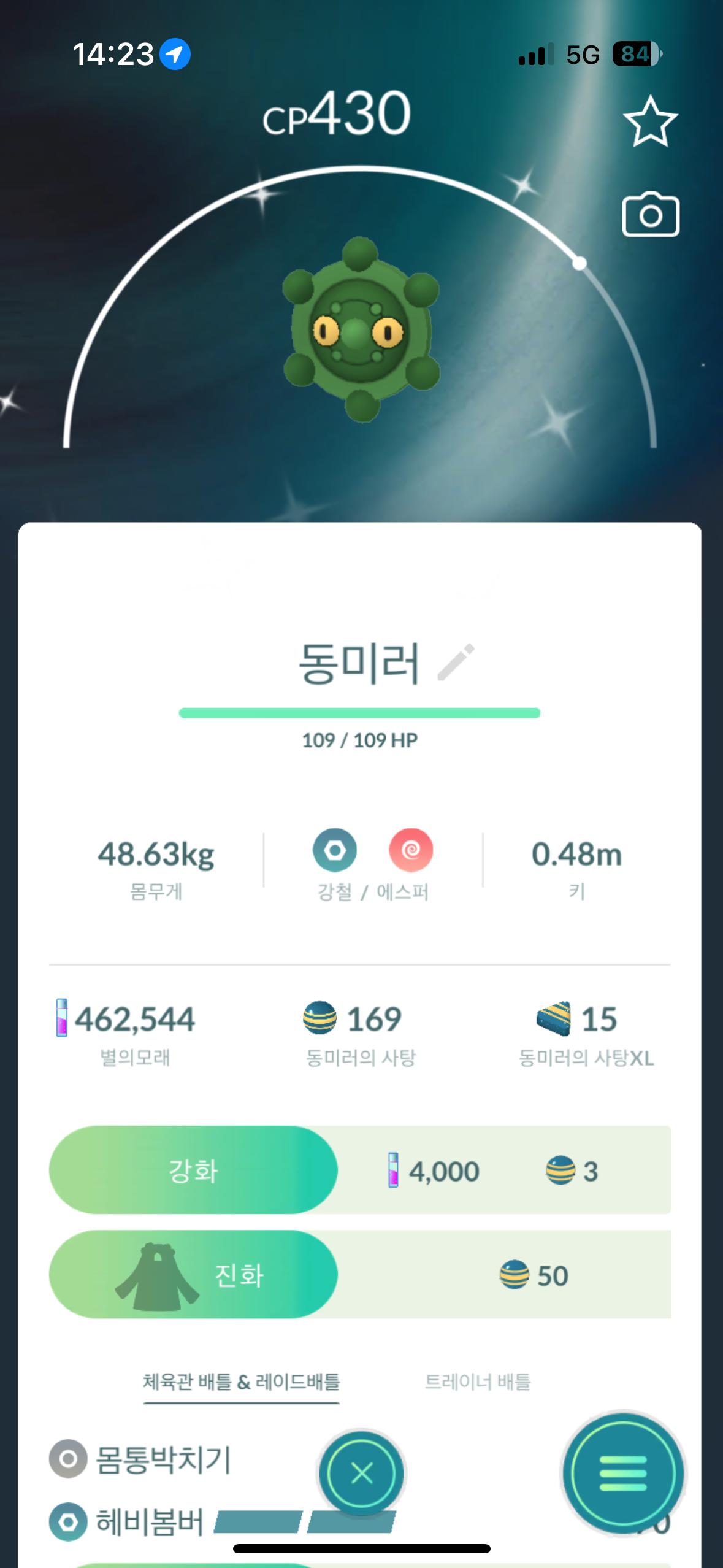Close the Pokémon detail screen
Image resolution: width=723 pixels, height=1568 pixels.
(361, 1473)
